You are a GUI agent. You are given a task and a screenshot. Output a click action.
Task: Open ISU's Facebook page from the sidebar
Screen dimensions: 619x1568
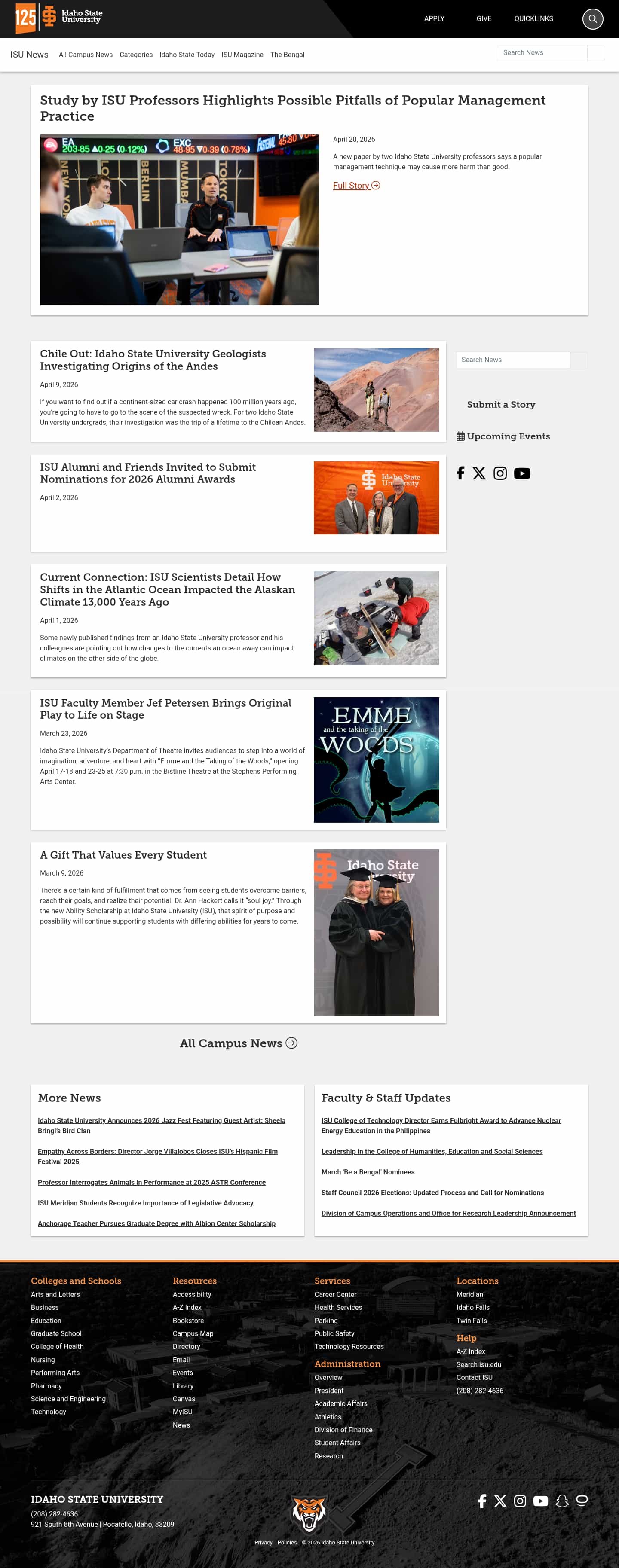click(461, 473)
